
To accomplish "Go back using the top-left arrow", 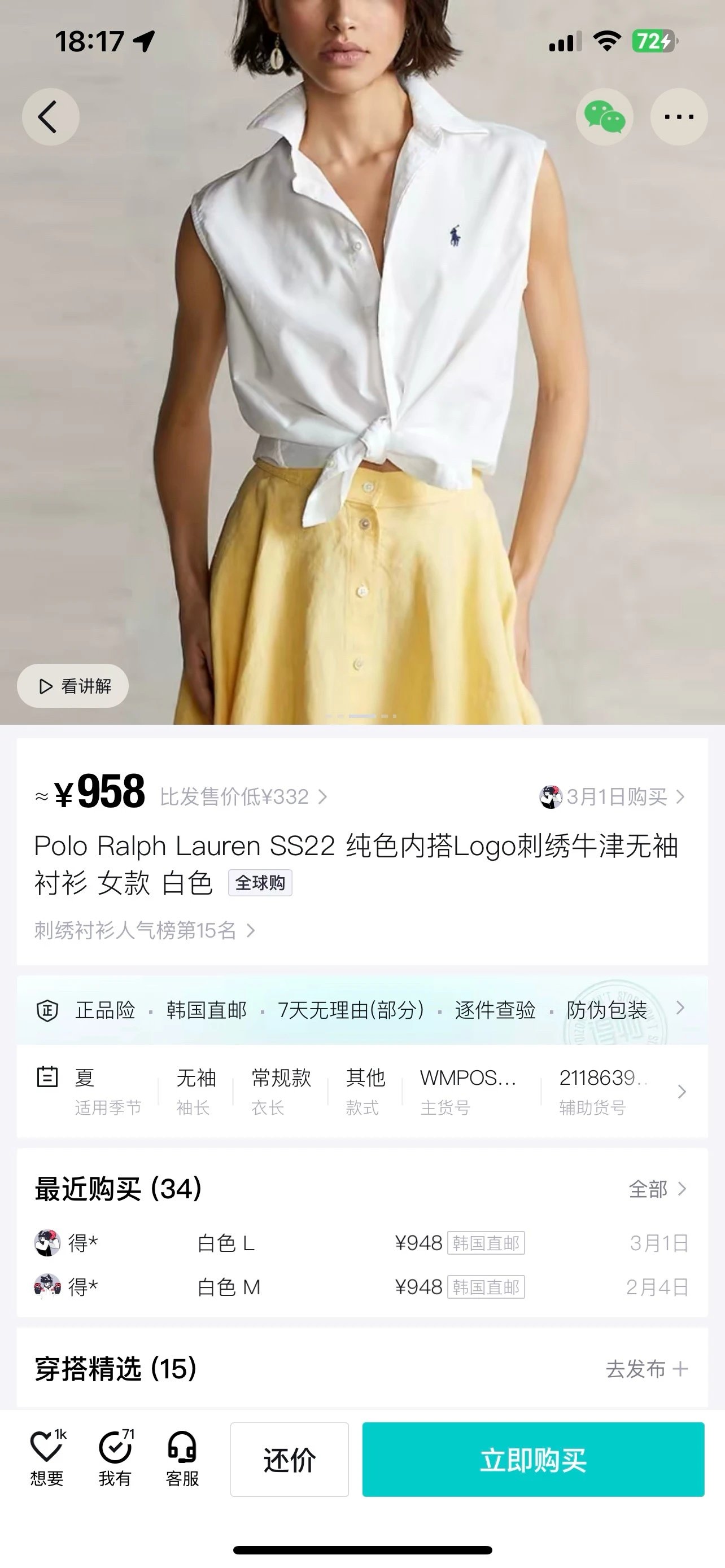I will click(50, 116).
